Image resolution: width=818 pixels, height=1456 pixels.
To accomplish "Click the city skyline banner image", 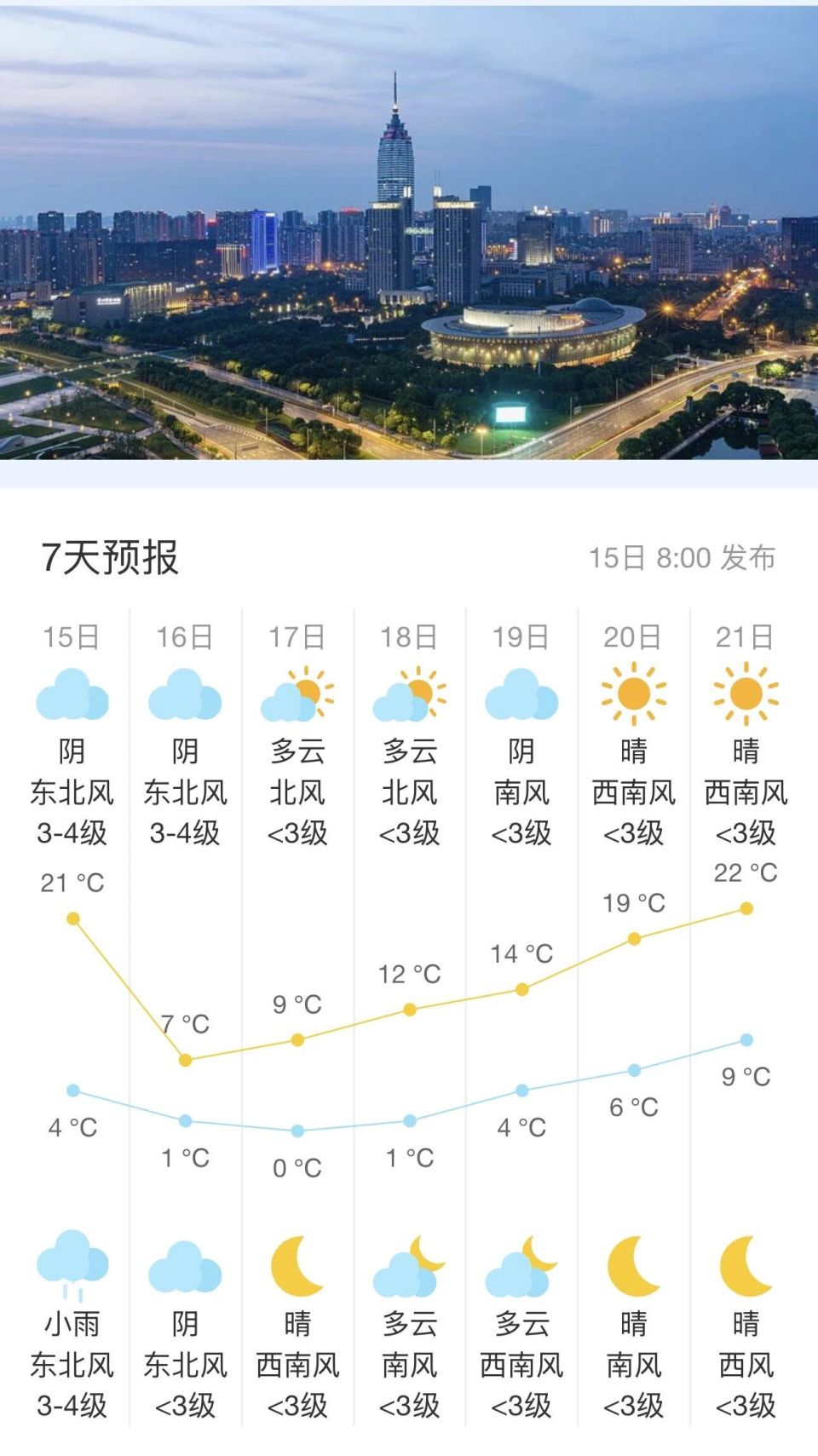I will [409, 239].
